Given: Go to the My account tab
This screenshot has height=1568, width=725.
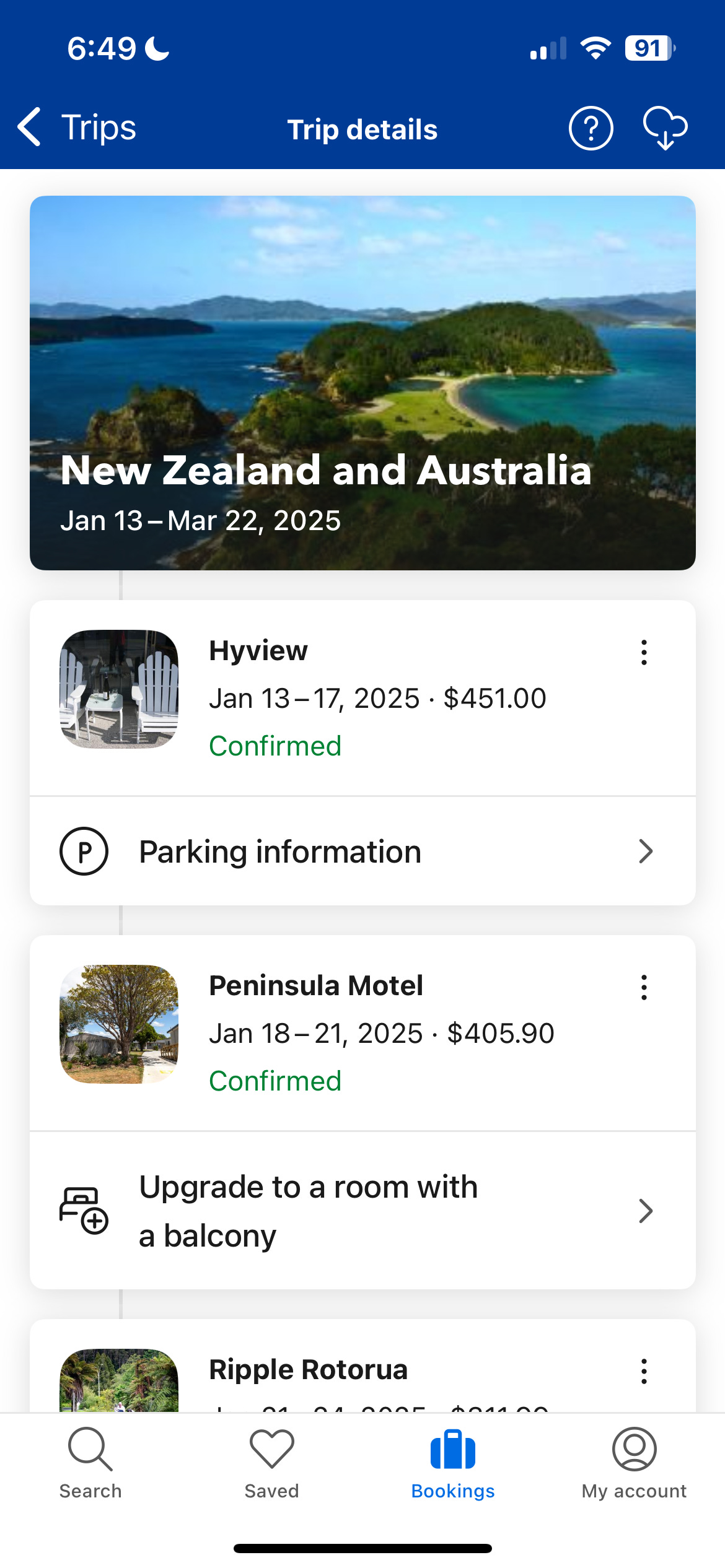Looking at the screenshot, I should (634, 1464).
